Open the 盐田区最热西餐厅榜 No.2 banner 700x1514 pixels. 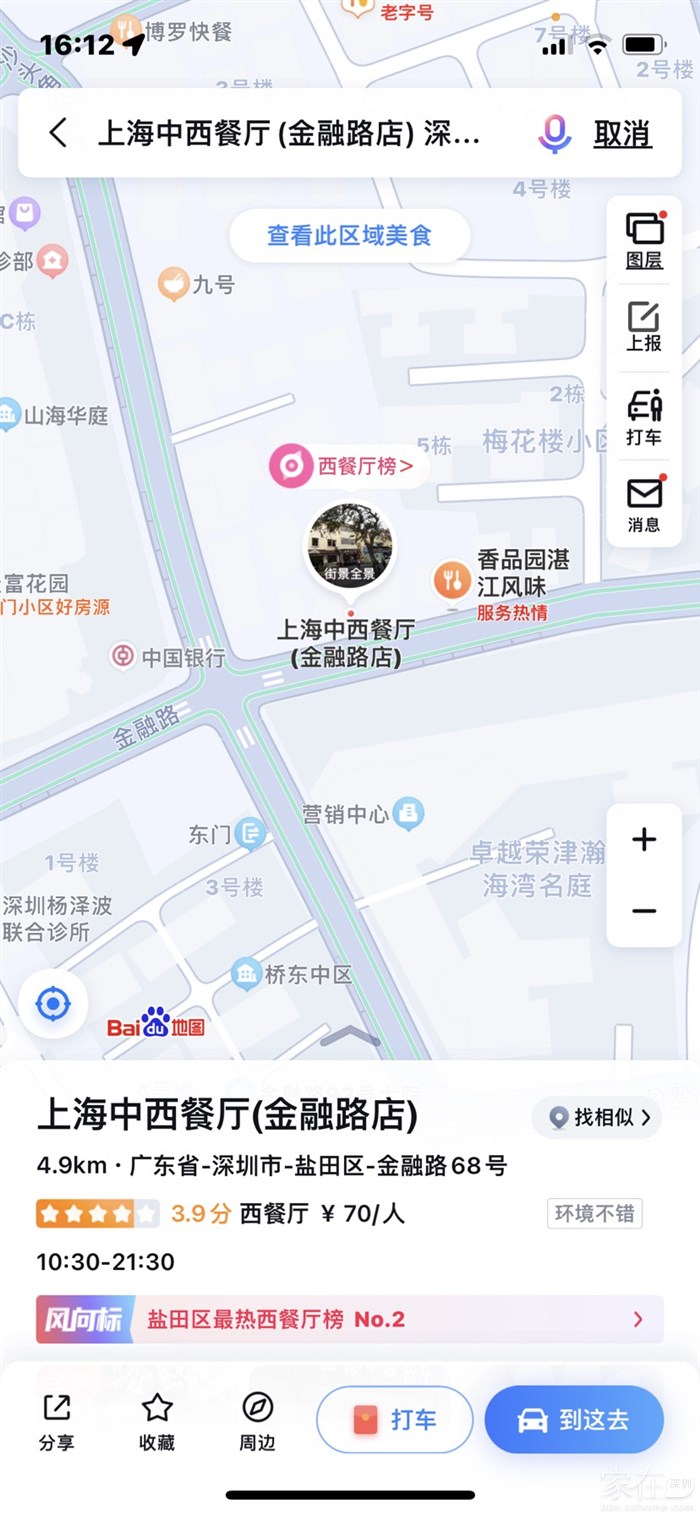(x=349, y=1319)
